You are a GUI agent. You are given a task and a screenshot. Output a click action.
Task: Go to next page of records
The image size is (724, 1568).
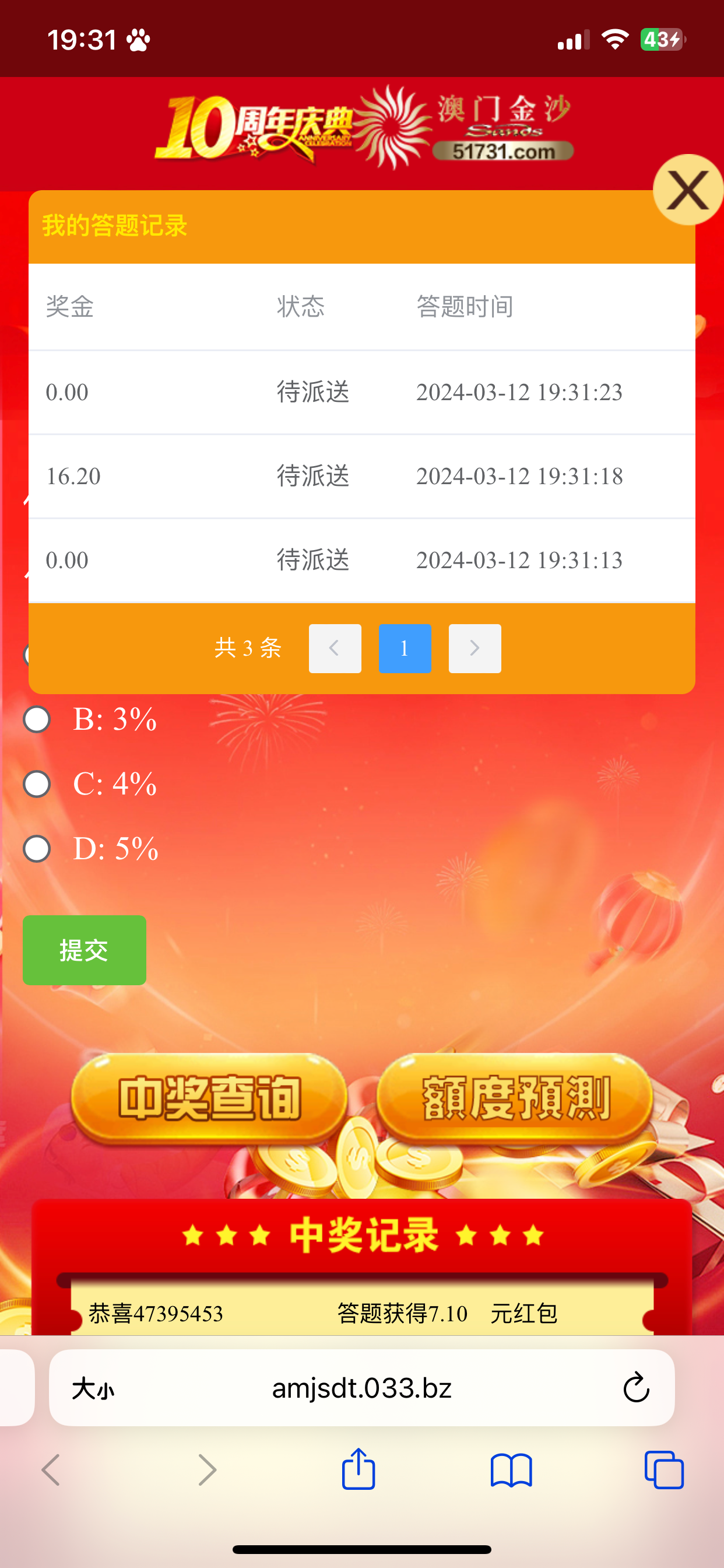(475, 648)
